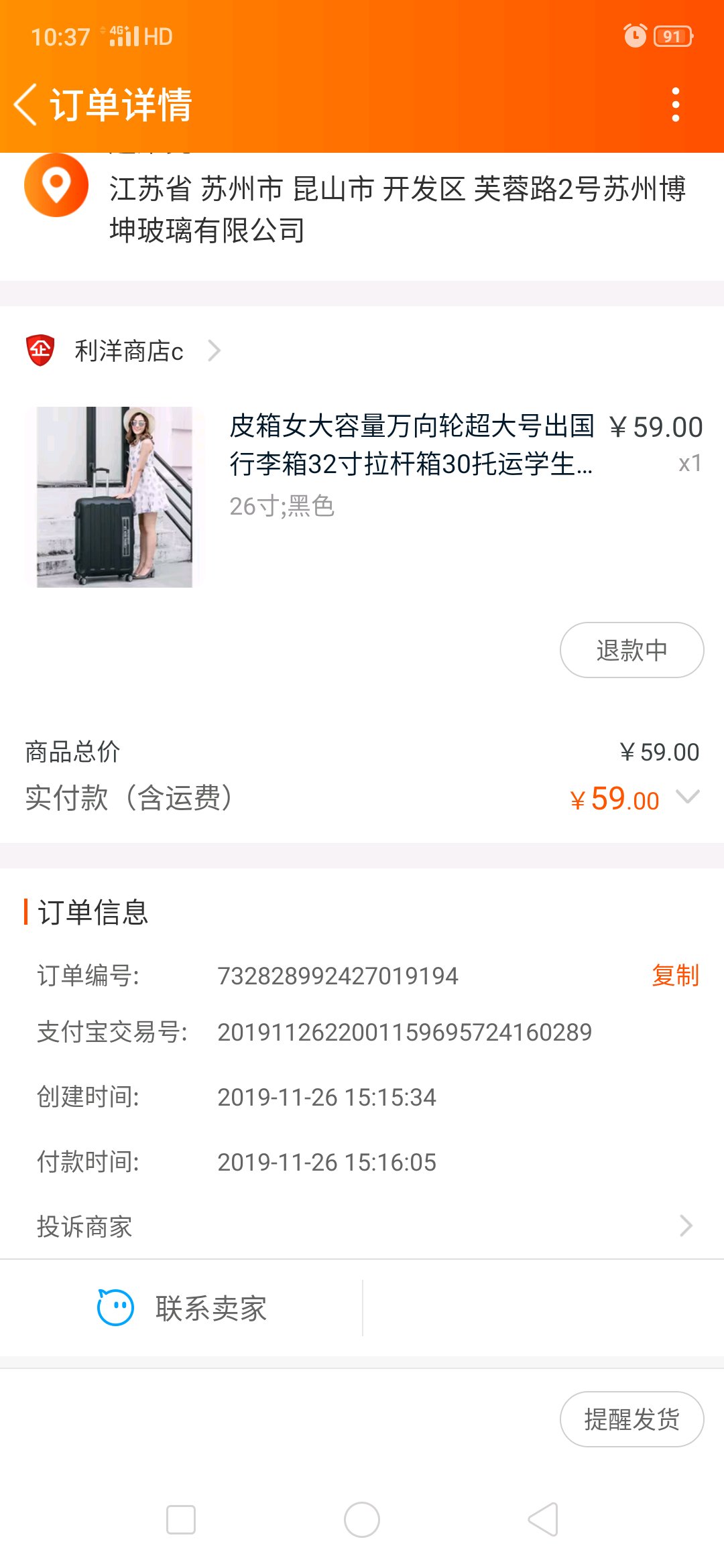Go to the system home screen

coord(362,1520)
